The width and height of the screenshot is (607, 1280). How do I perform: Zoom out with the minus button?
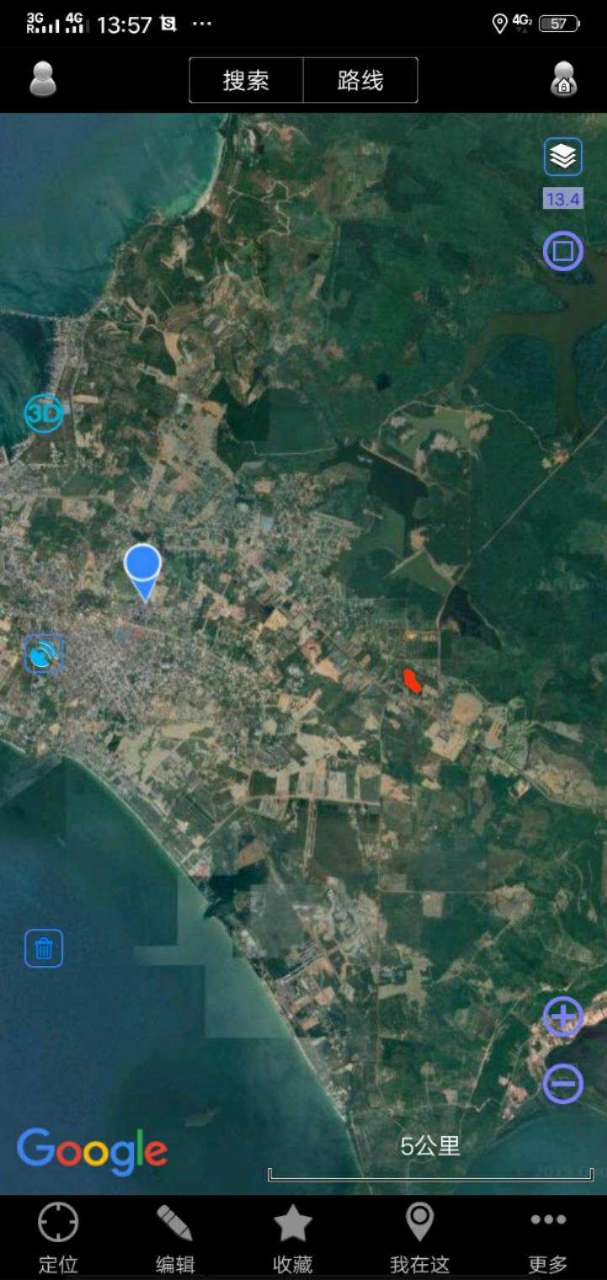(x=563, y=1084)
